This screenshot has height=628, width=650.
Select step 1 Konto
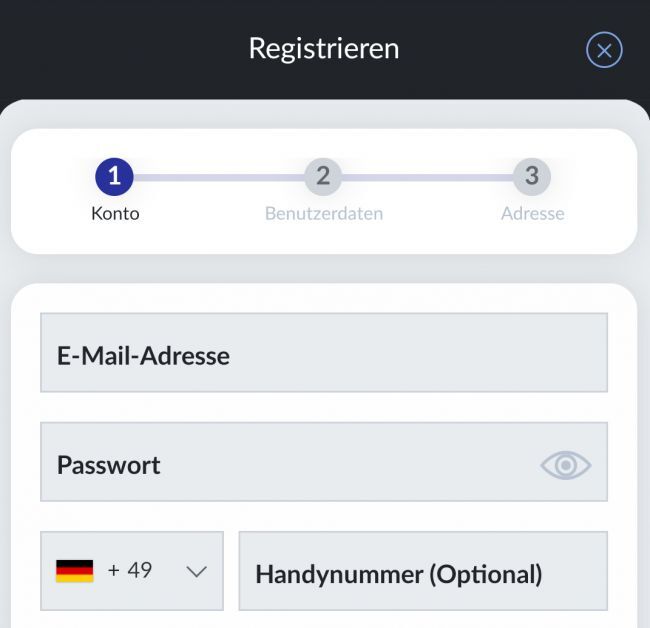pyautogui.click(x=114, y=178)
